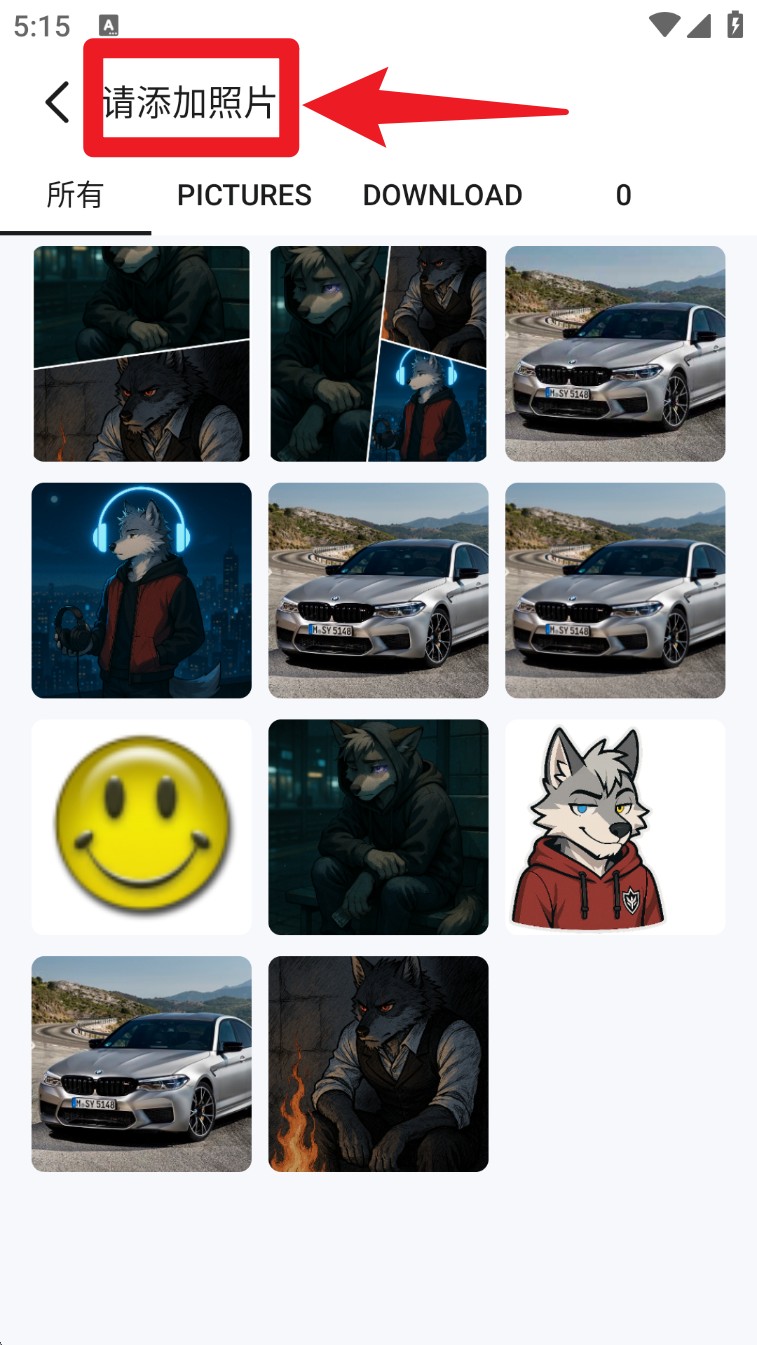
Task: Pick the red hoodie wolf sticker image
Action: (615, 827)
